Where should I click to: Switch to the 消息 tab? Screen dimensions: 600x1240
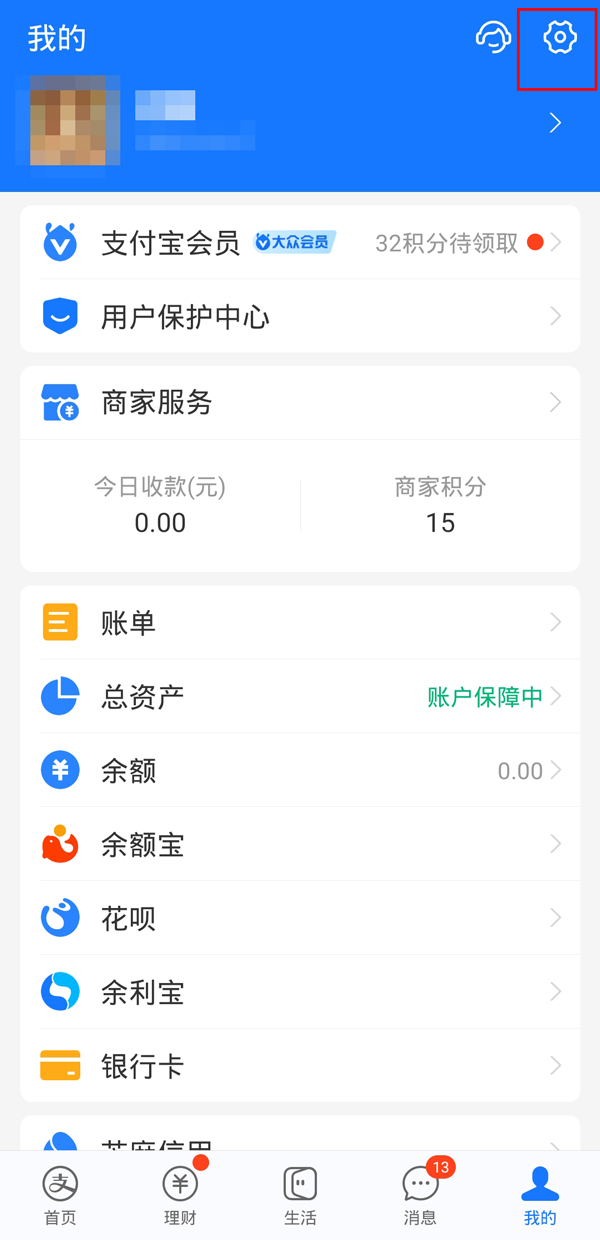(x=420, y=1195)
